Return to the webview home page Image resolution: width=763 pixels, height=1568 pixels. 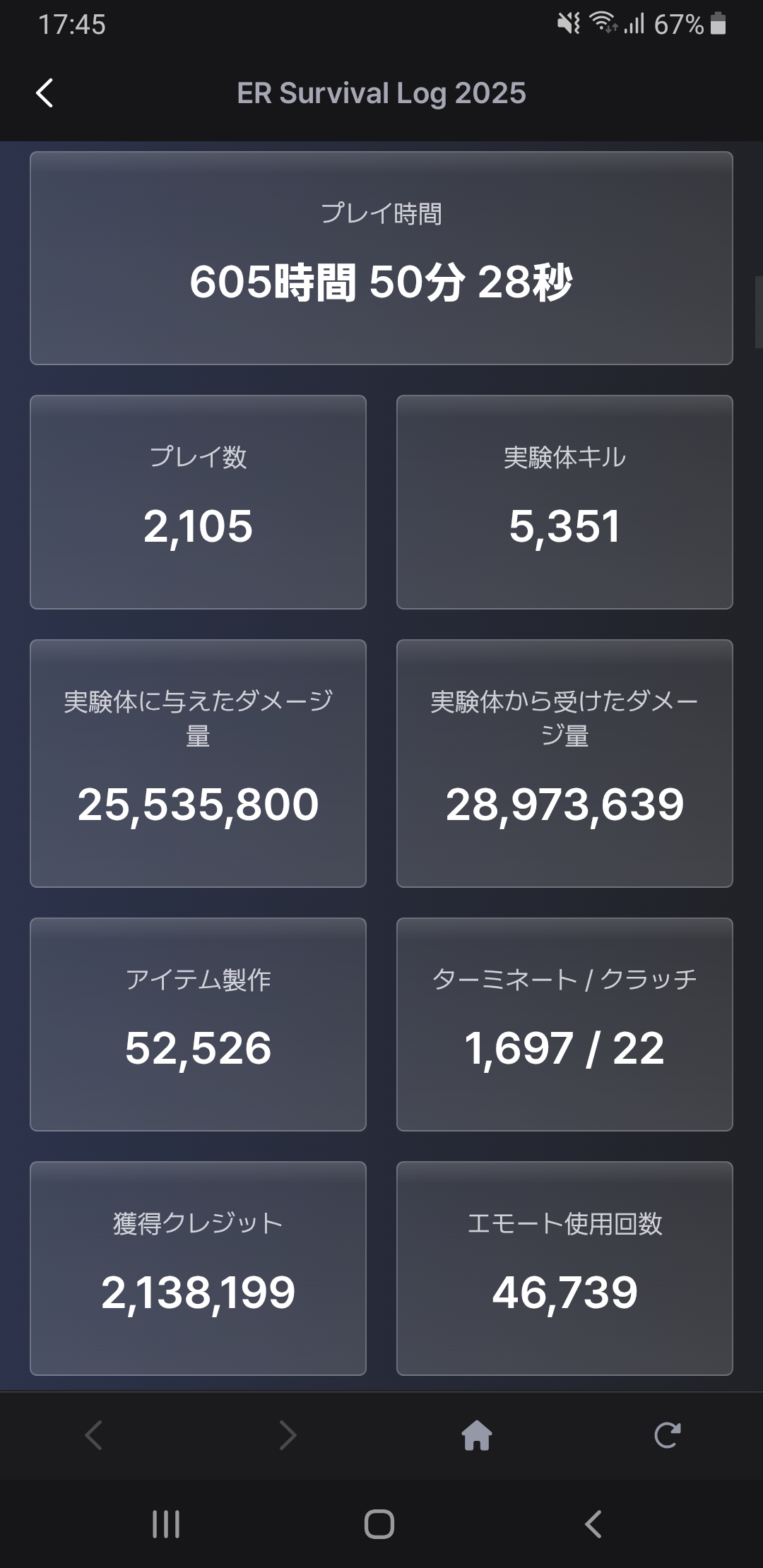[x=477, y=1435]
